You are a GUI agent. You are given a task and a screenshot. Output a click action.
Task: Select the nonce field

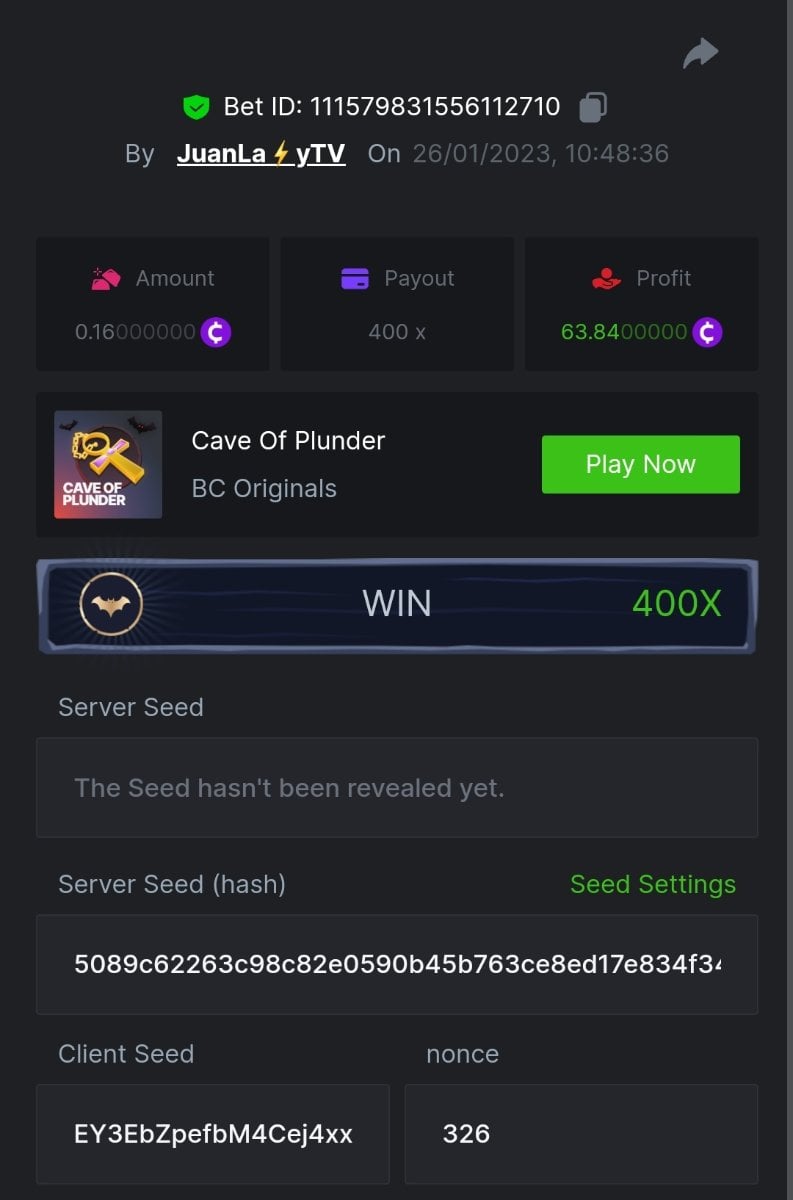pos(581,1134)
